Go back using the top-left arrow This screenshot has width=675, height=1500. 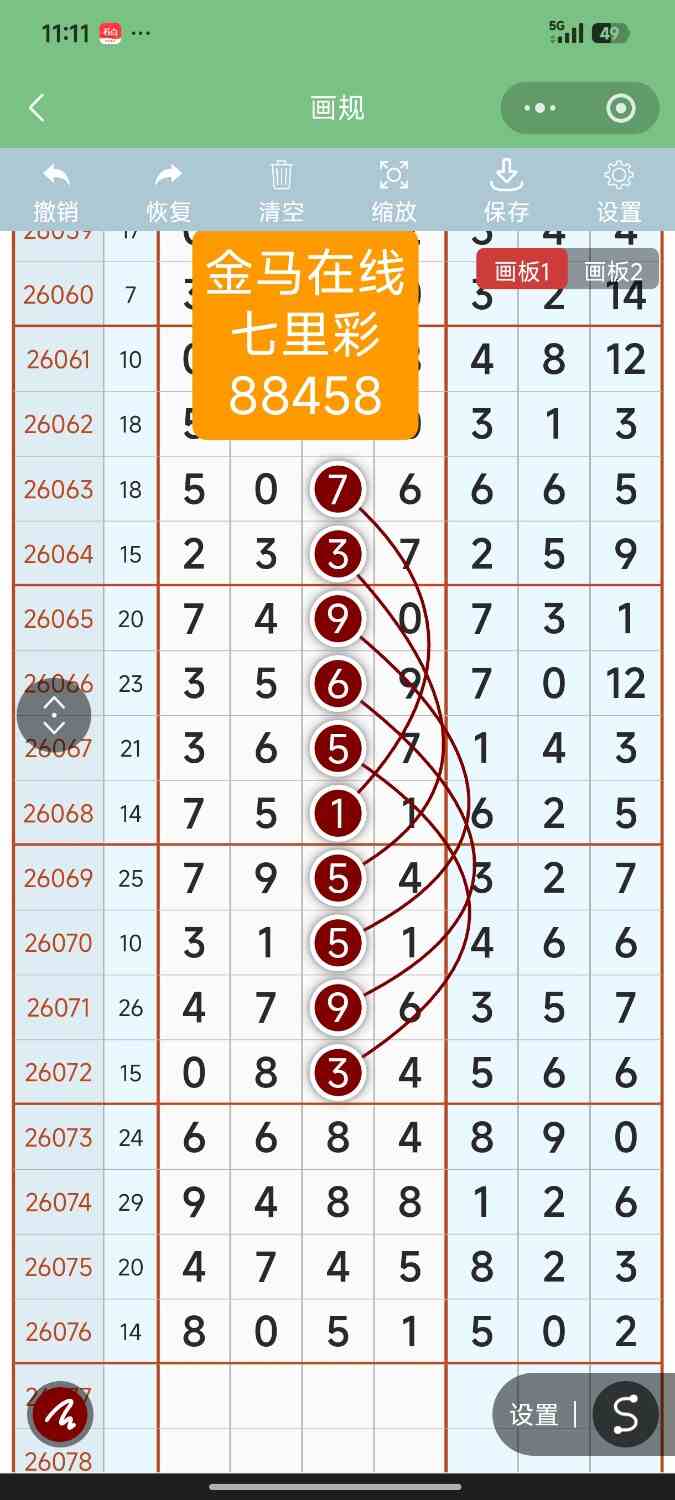[x=37, y=108]
